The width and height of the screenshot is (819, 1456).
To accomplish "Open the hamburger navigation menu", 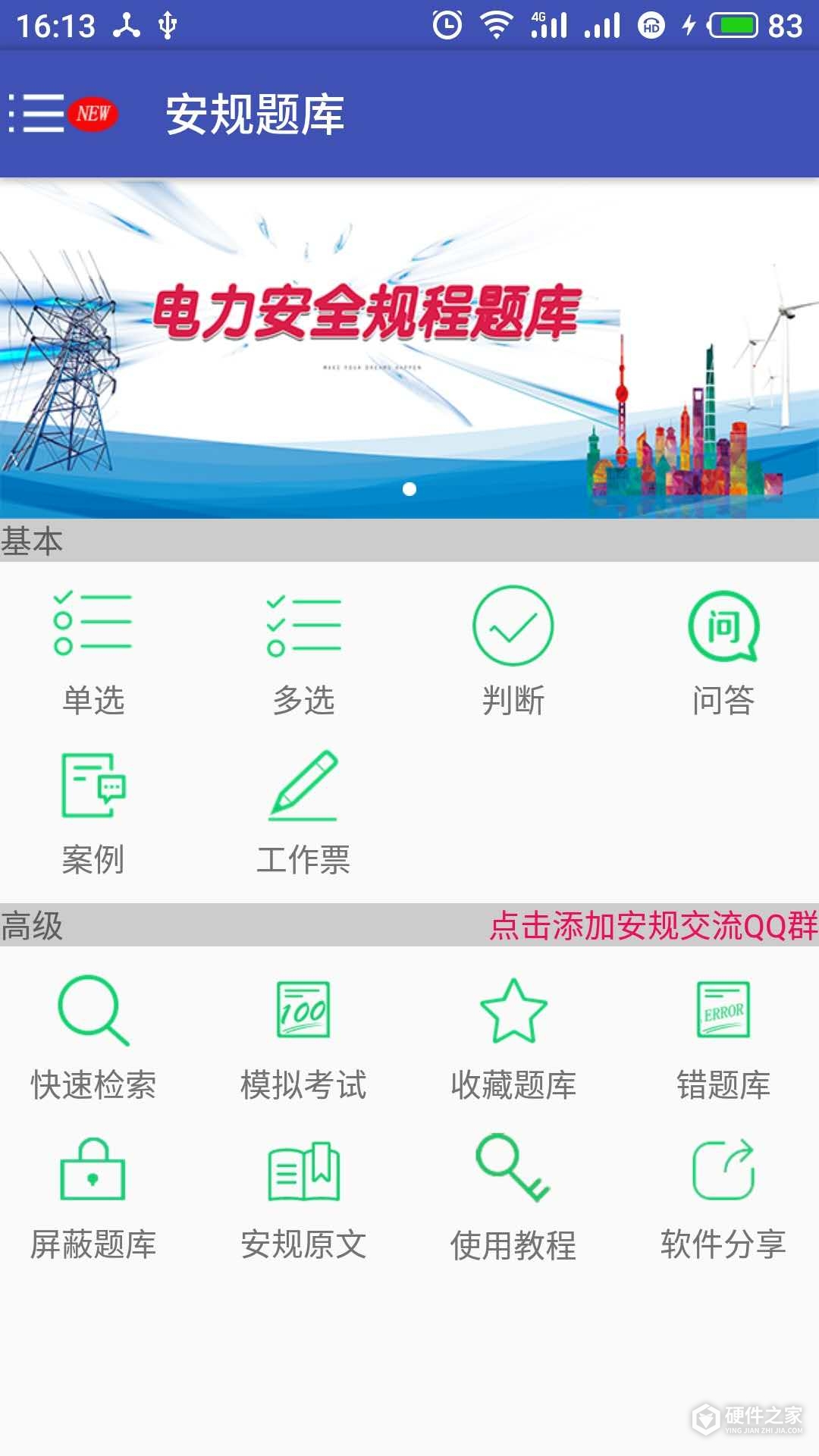I will tap(38, 112).
